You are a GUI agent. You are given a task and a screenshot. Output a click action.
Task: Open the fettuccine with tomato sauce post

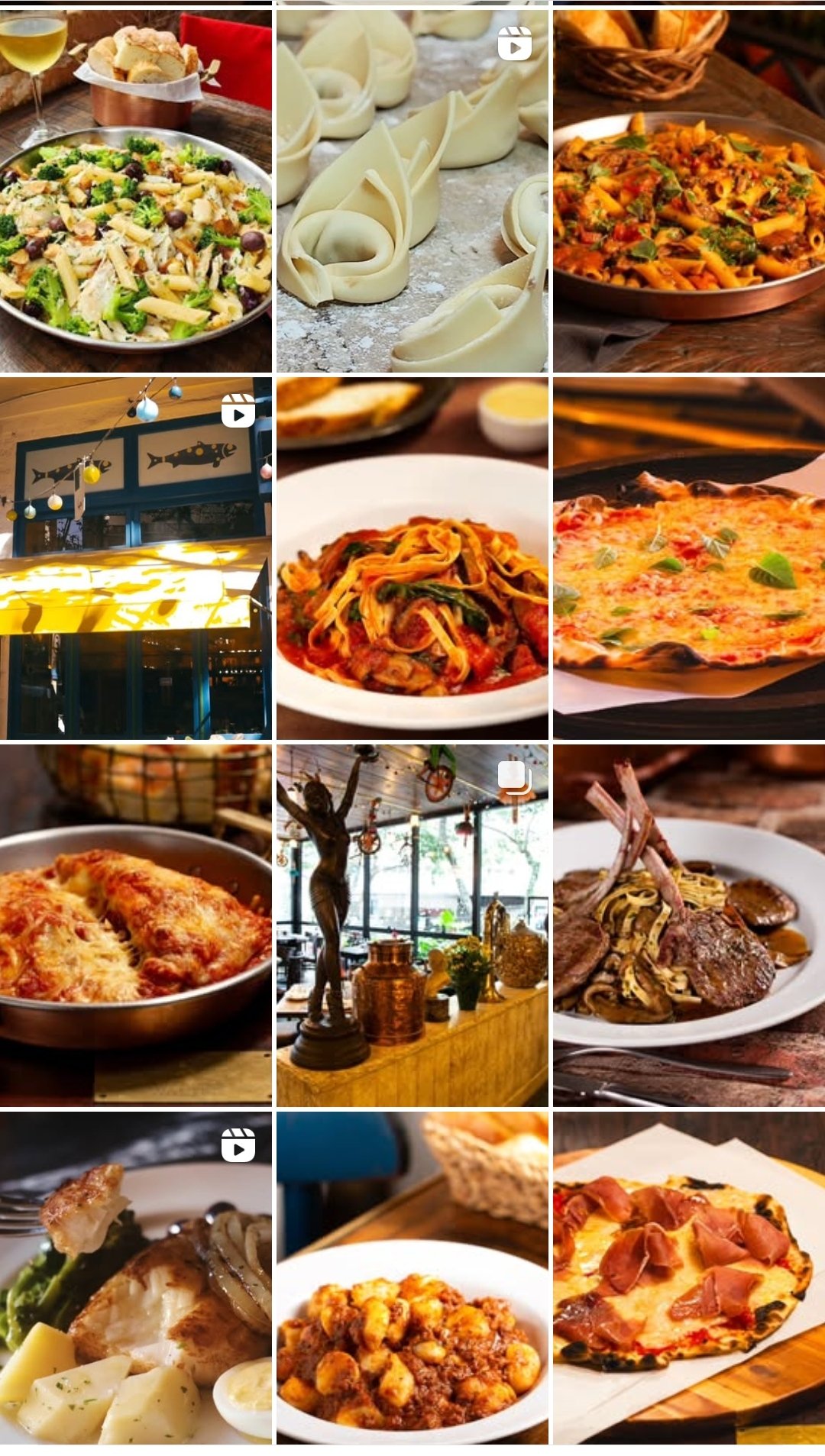412,558
